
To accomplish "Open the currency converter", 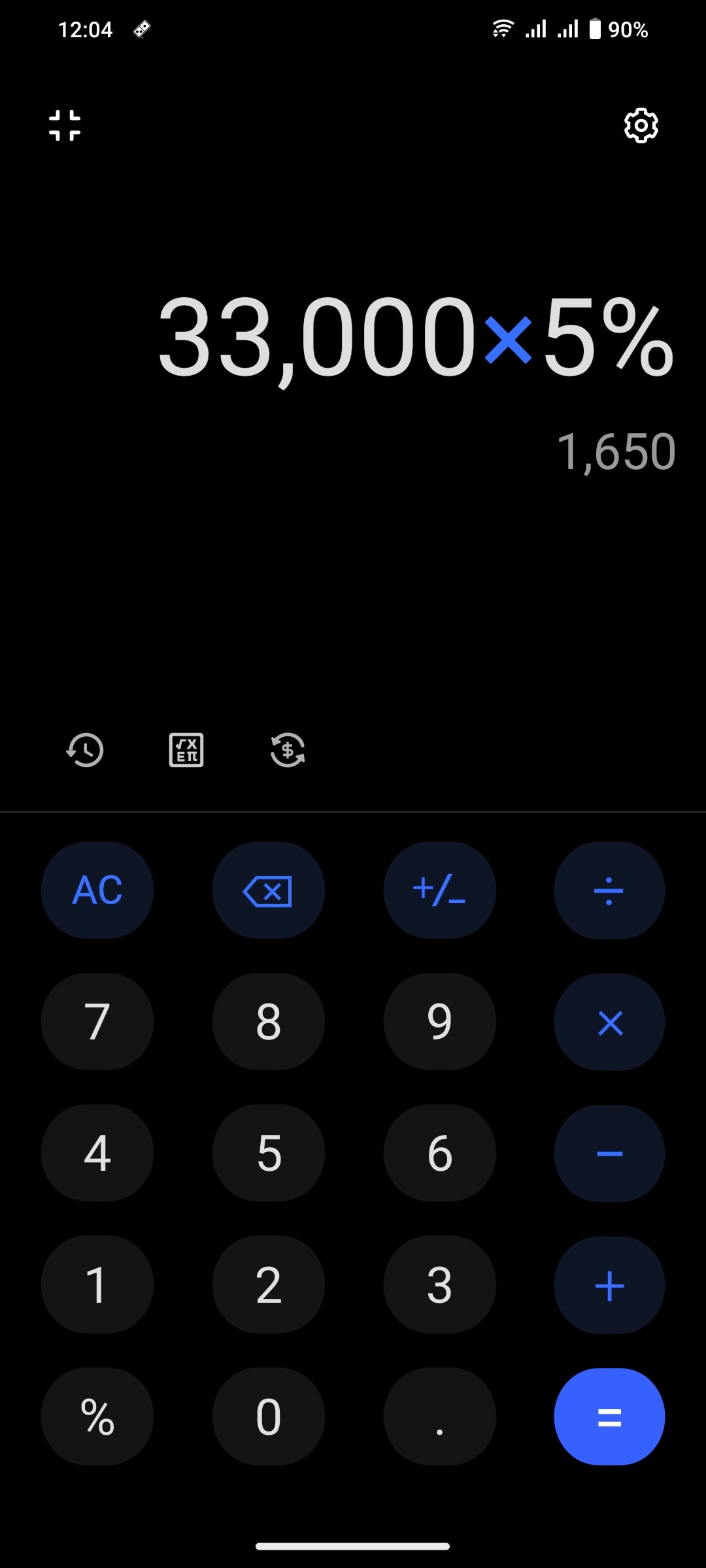I will [x=288, y=749].
